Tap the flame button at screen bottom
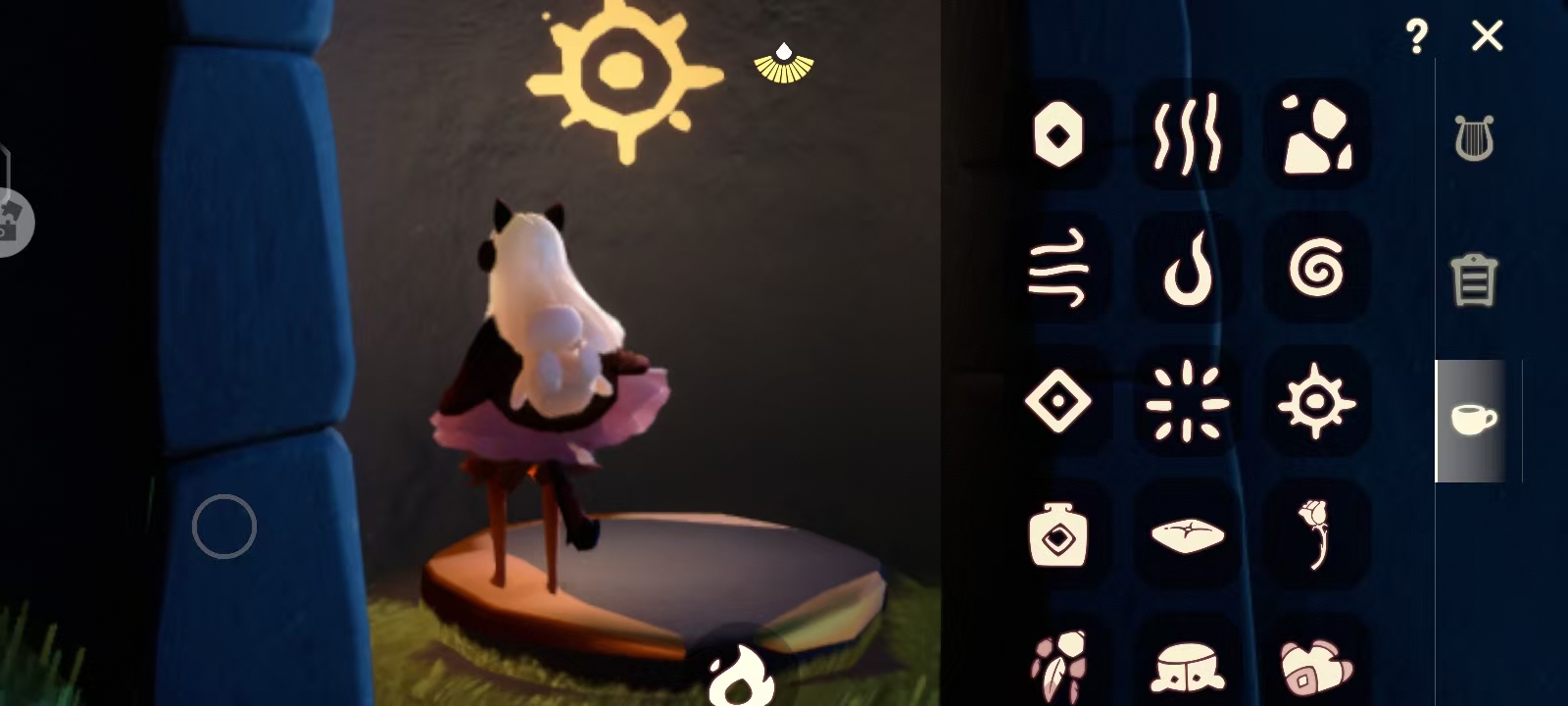The image size is (1568, 706). click(742, 677)
